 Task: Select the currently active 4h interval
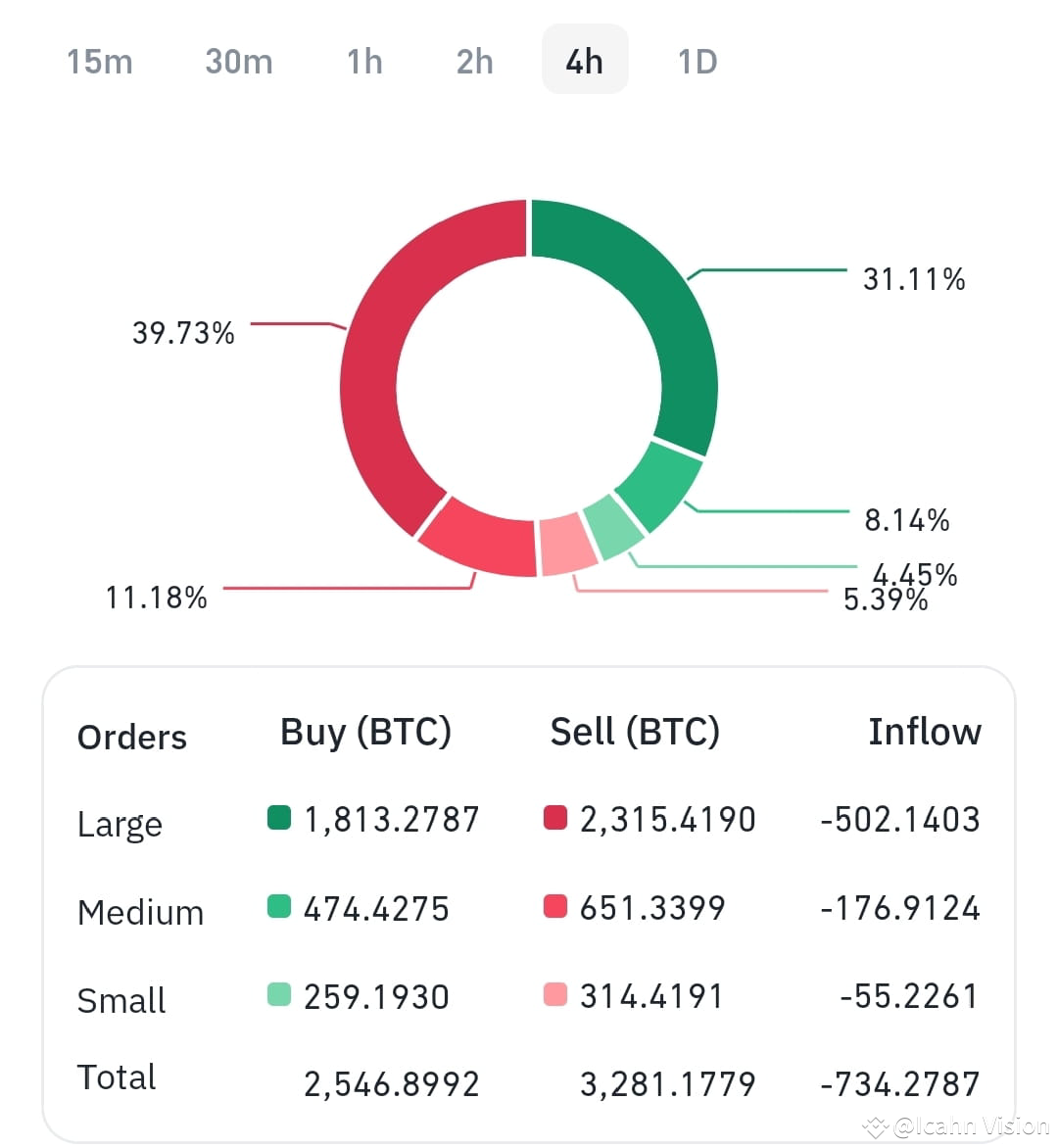click(585, 61)
